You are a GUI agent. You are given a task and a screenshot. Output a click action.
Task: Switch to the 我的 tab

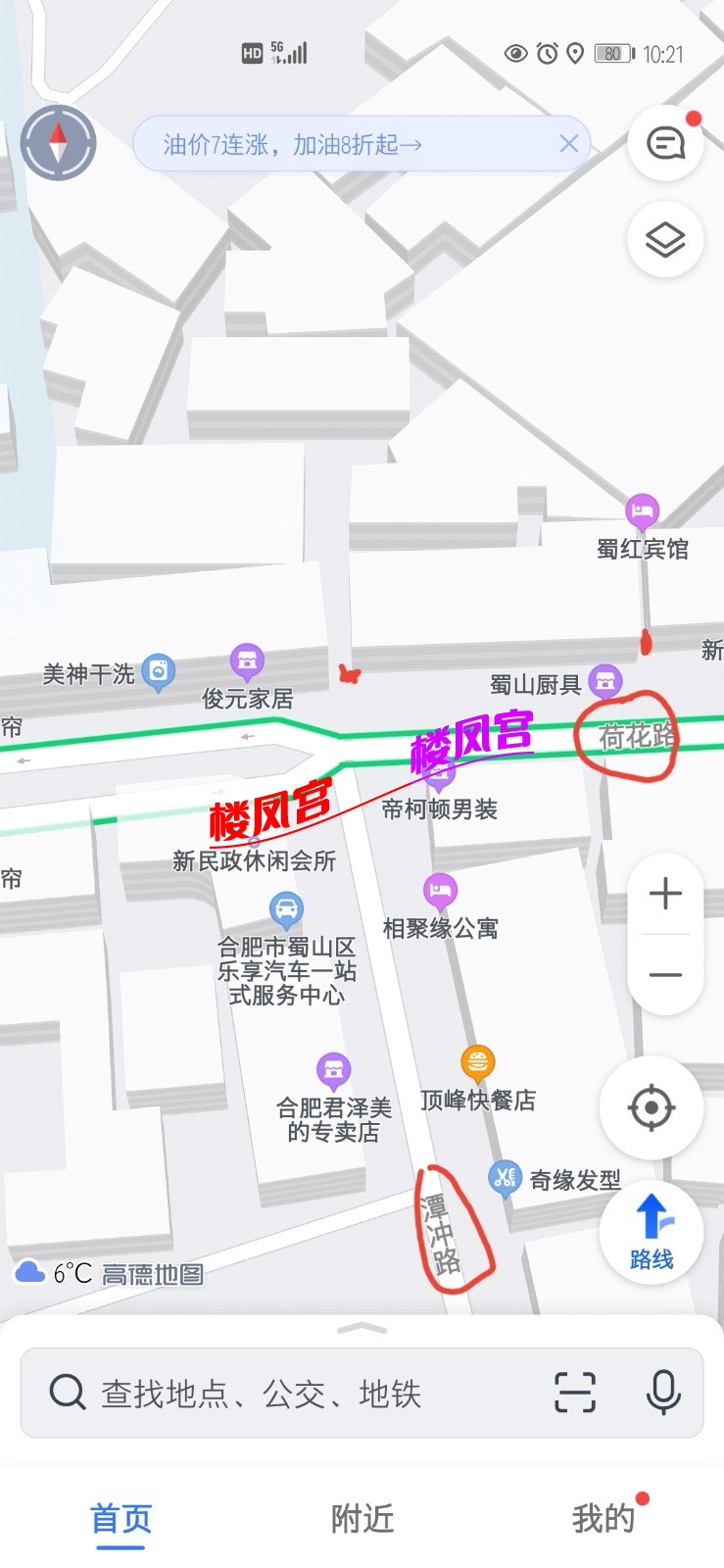point(603,1518)
